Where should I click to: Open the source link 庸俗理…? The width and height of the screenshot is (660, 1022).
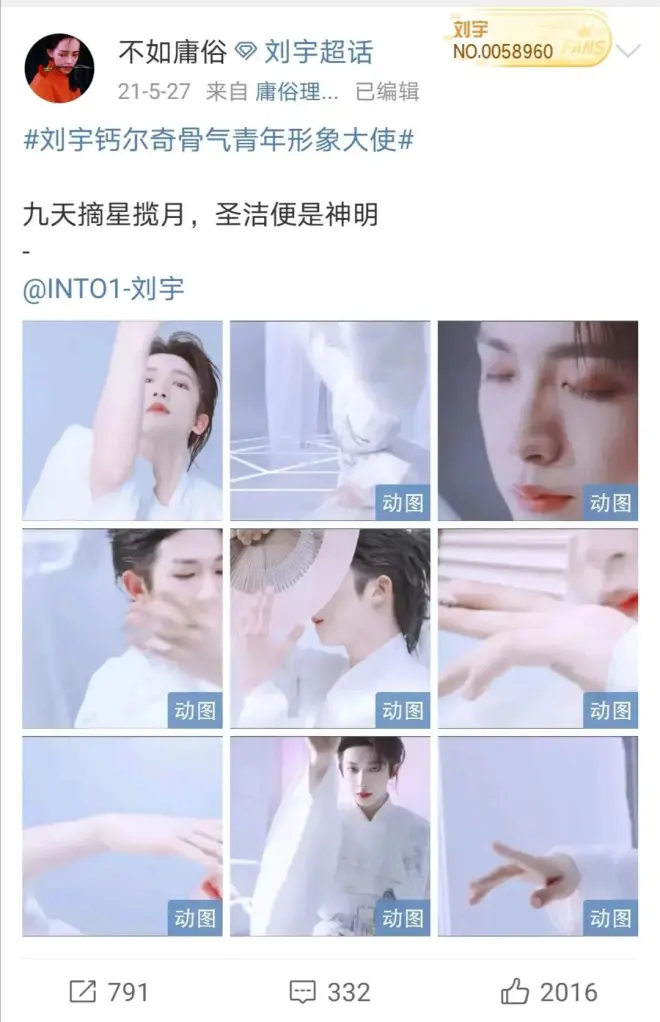pyautogui.click(x=298, y=92)
